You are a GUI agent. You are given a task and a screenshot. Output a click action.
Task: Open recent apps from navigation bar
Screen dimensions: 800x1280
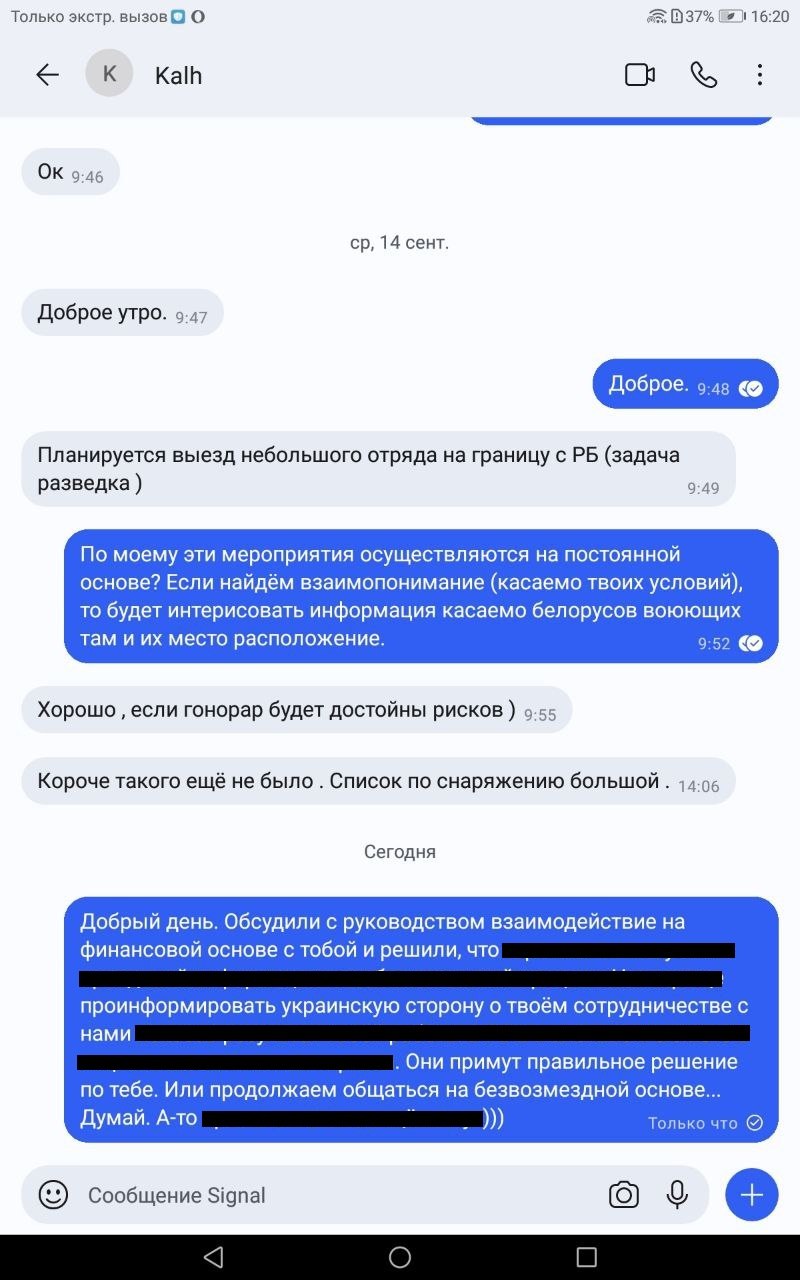coord(587,1257)
